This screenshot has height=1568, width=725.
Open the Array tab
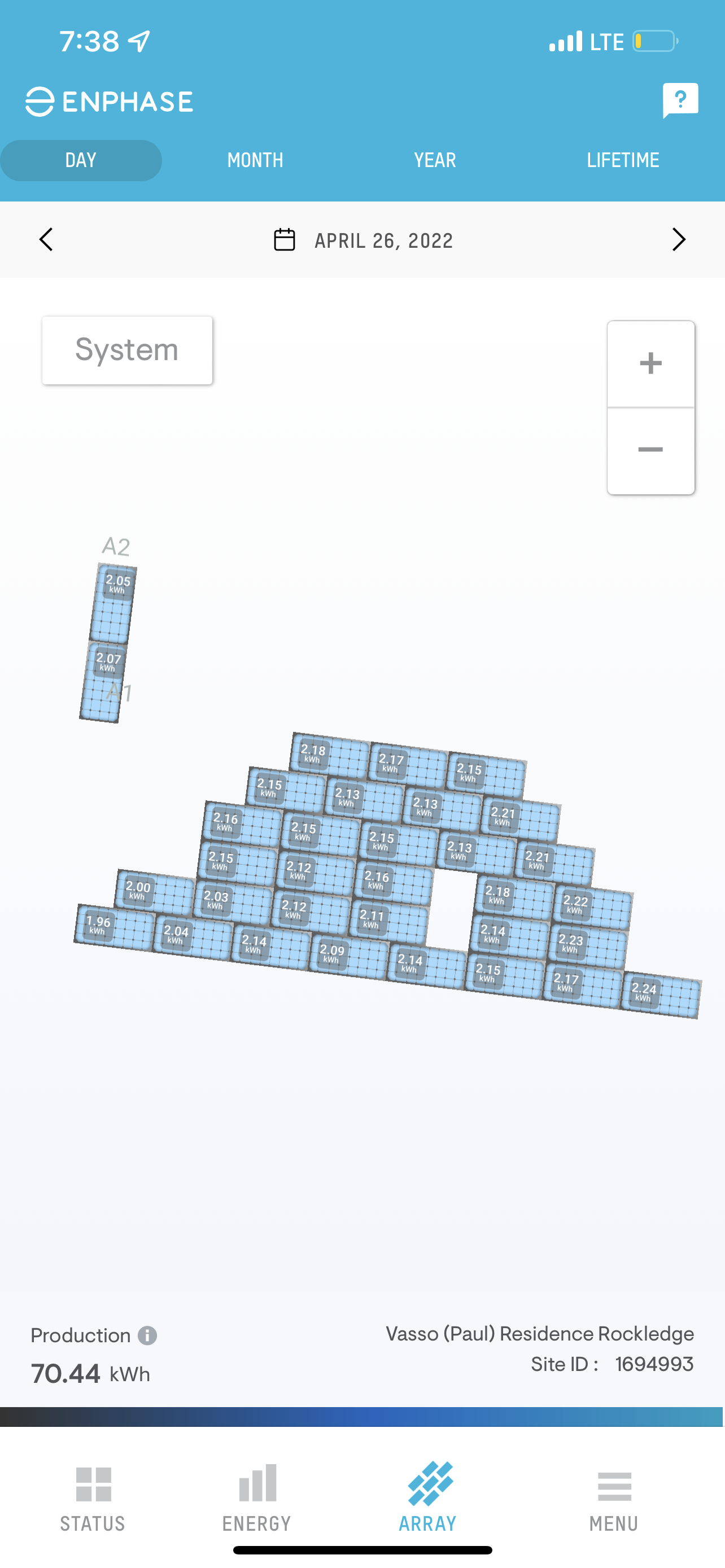tap(428, 1497)
